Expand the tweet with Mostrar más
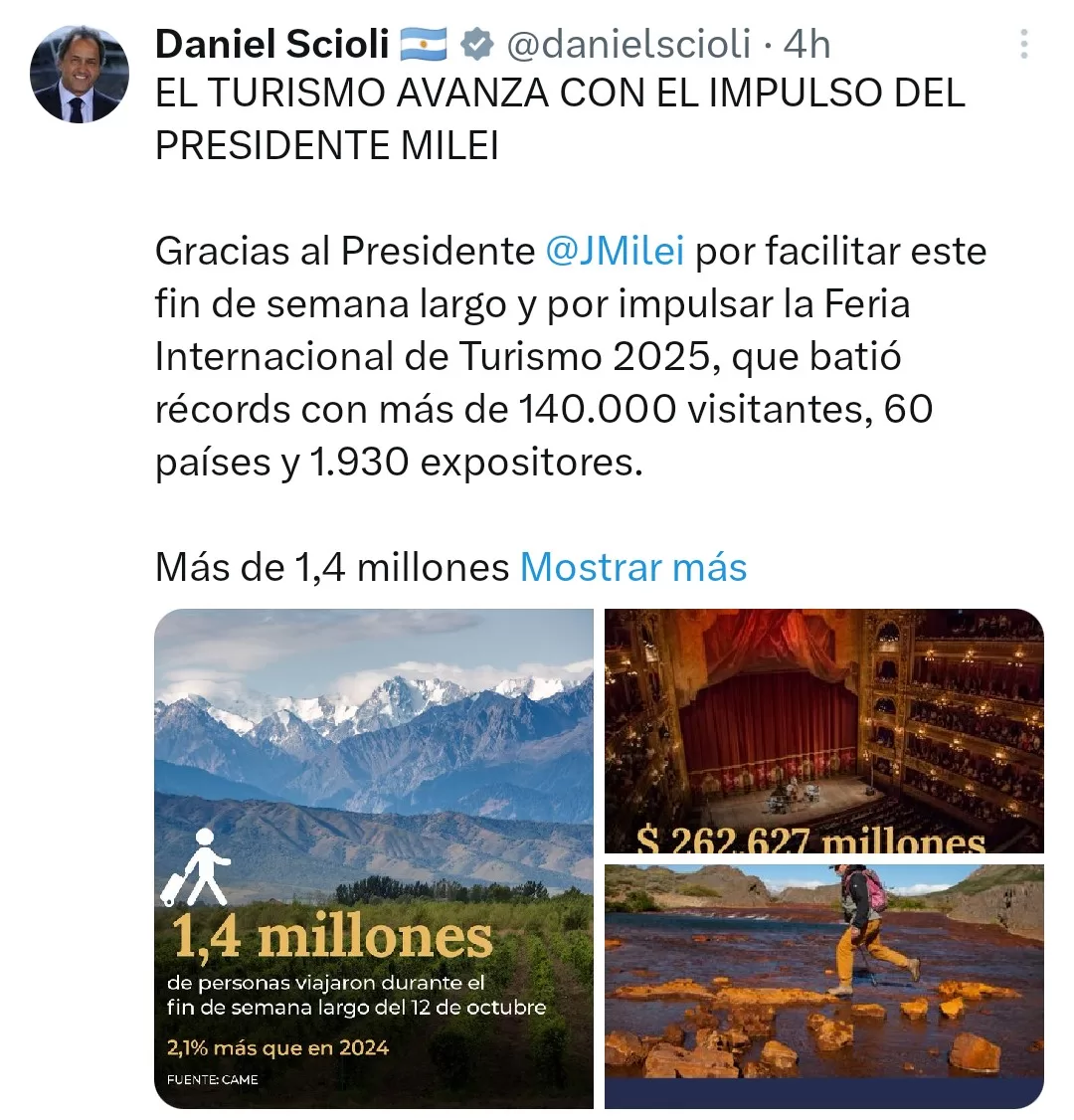The width and height of the screenshot is (1074, 1120). click(633, 567)
